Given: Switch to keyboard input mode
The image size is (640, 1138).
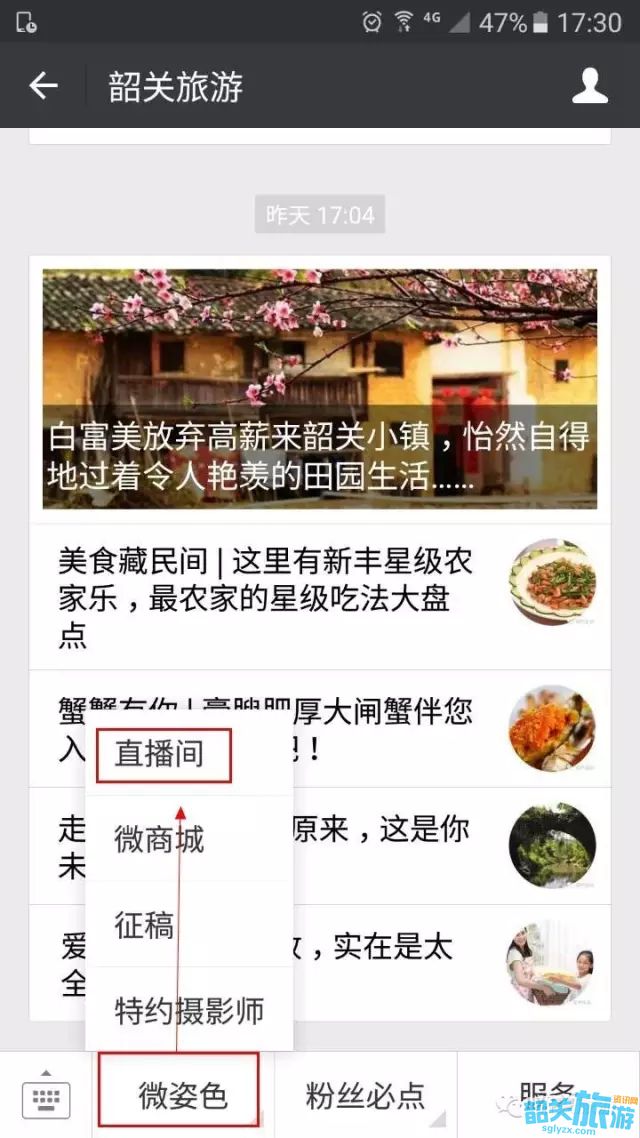Looking at the screenshot, I should click(46, 1097).
